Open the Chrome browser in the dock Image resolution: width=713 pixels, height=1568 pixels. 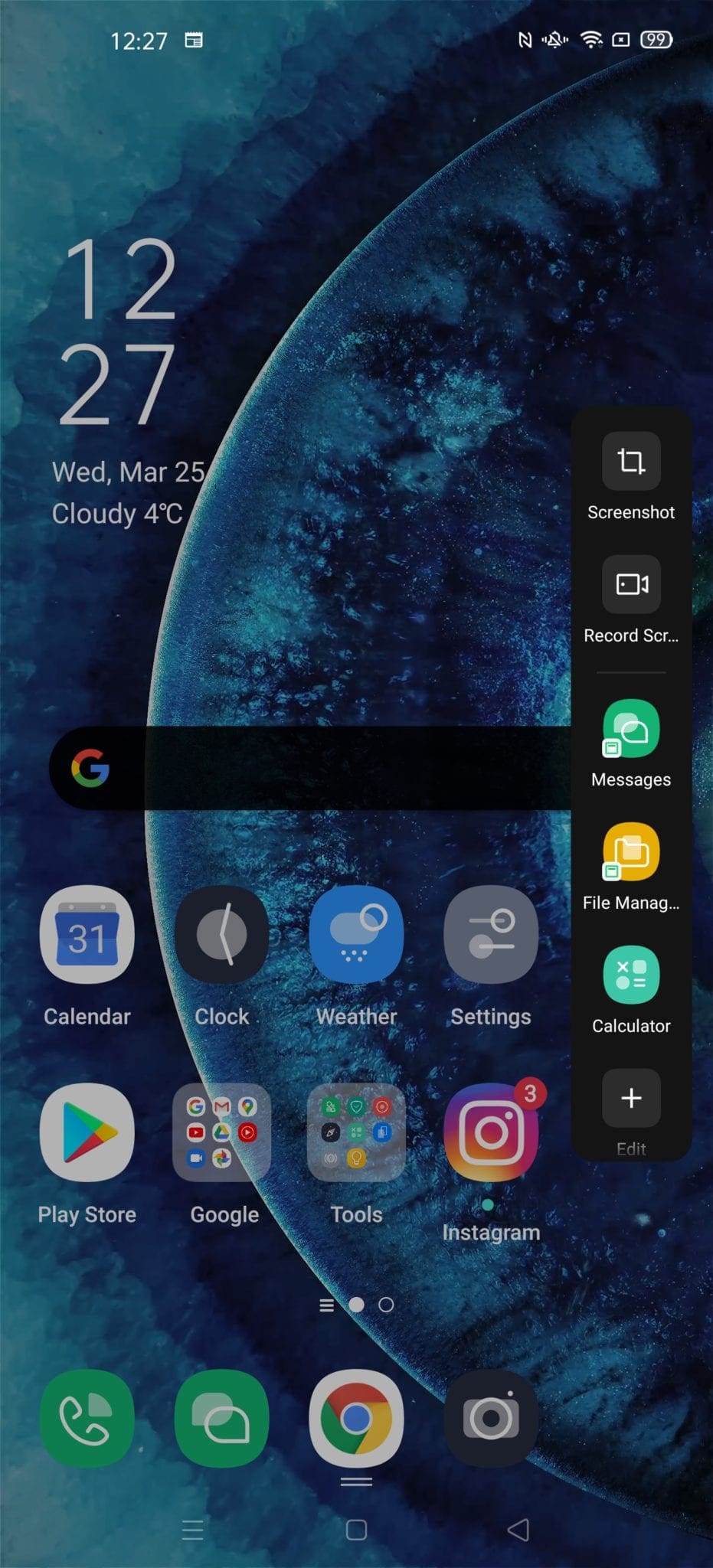coord(357,1419)
